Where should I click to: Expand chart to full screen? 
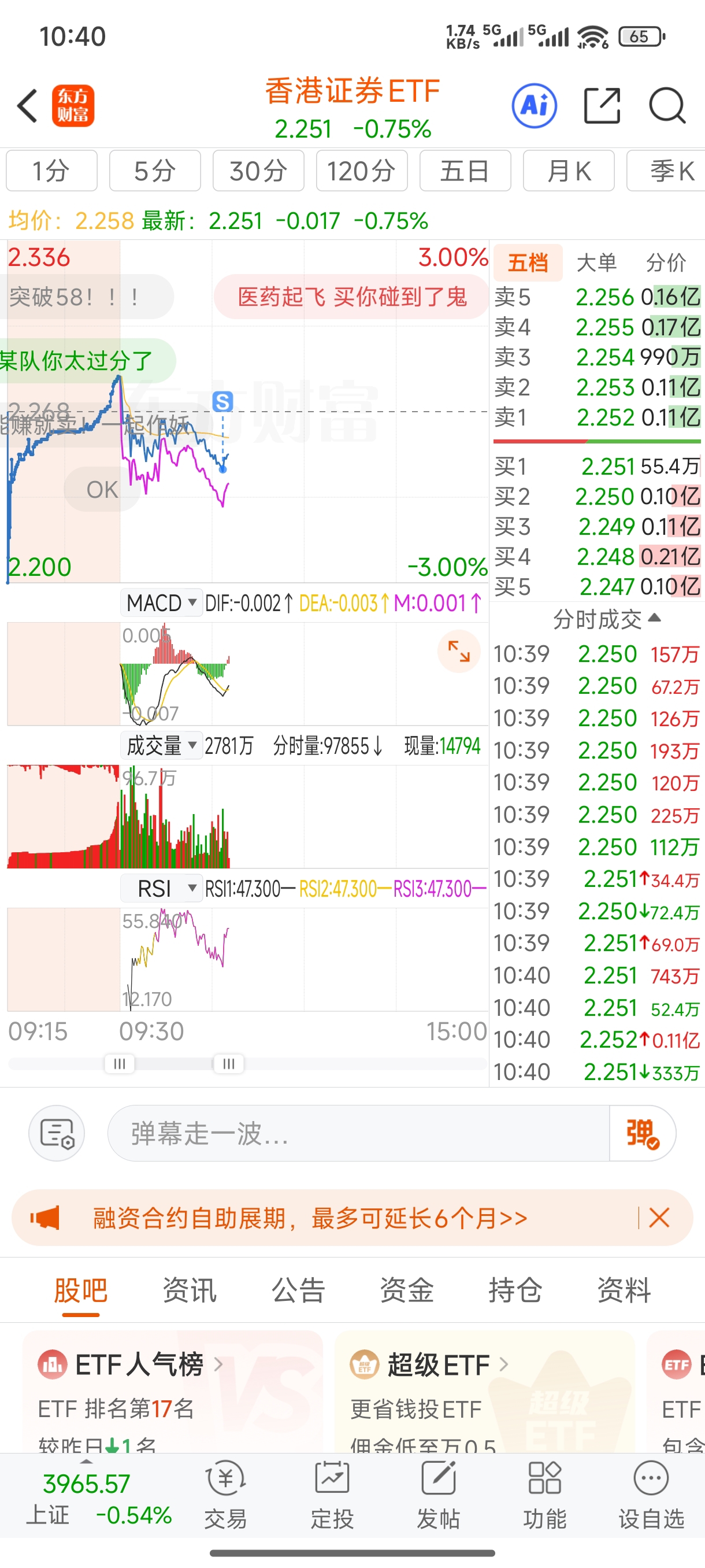[459, 651]
